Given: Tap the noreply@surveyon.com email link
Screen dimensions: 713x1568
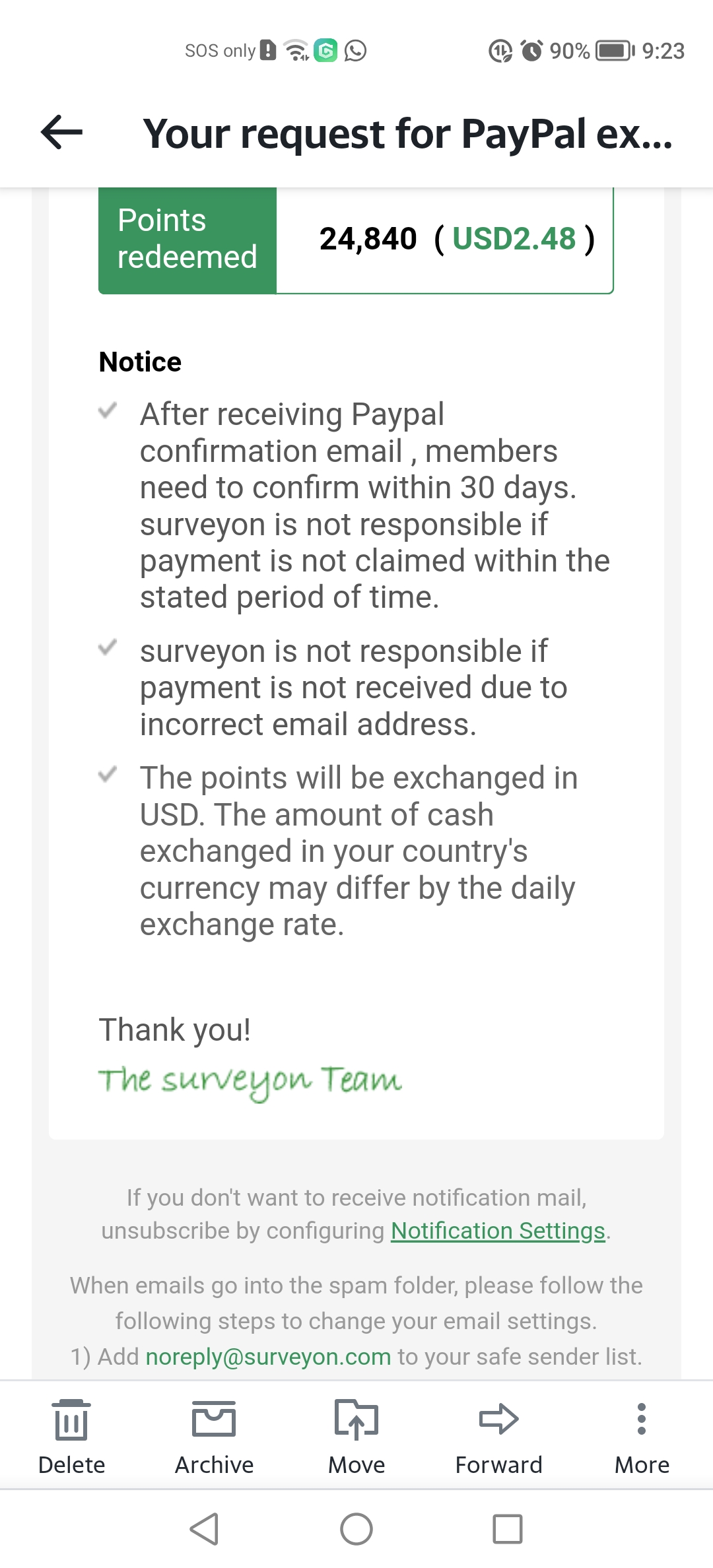Looking at the screenshot, I should click(x=268, y=1356).
